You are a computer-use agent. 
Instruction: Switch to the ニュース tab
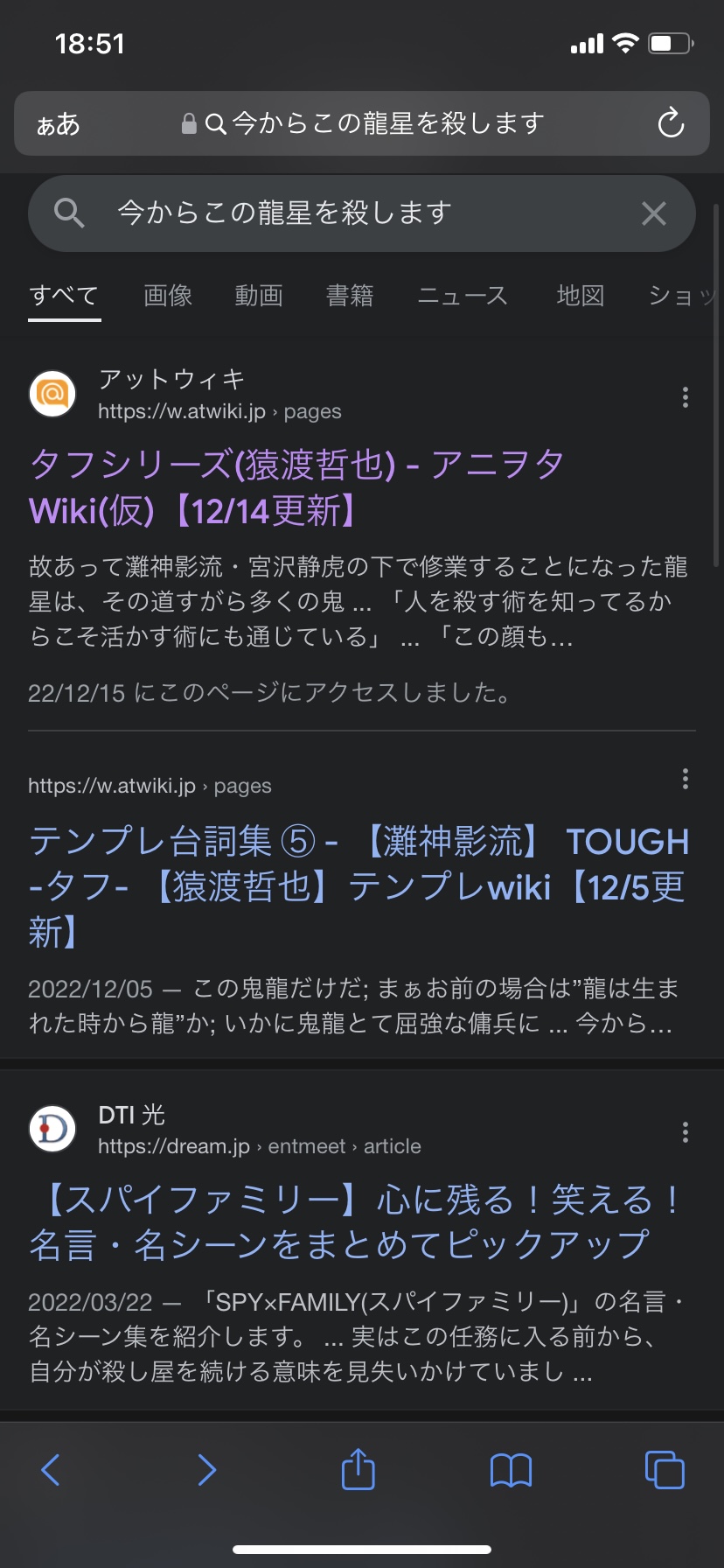click(x=463, y=296)
